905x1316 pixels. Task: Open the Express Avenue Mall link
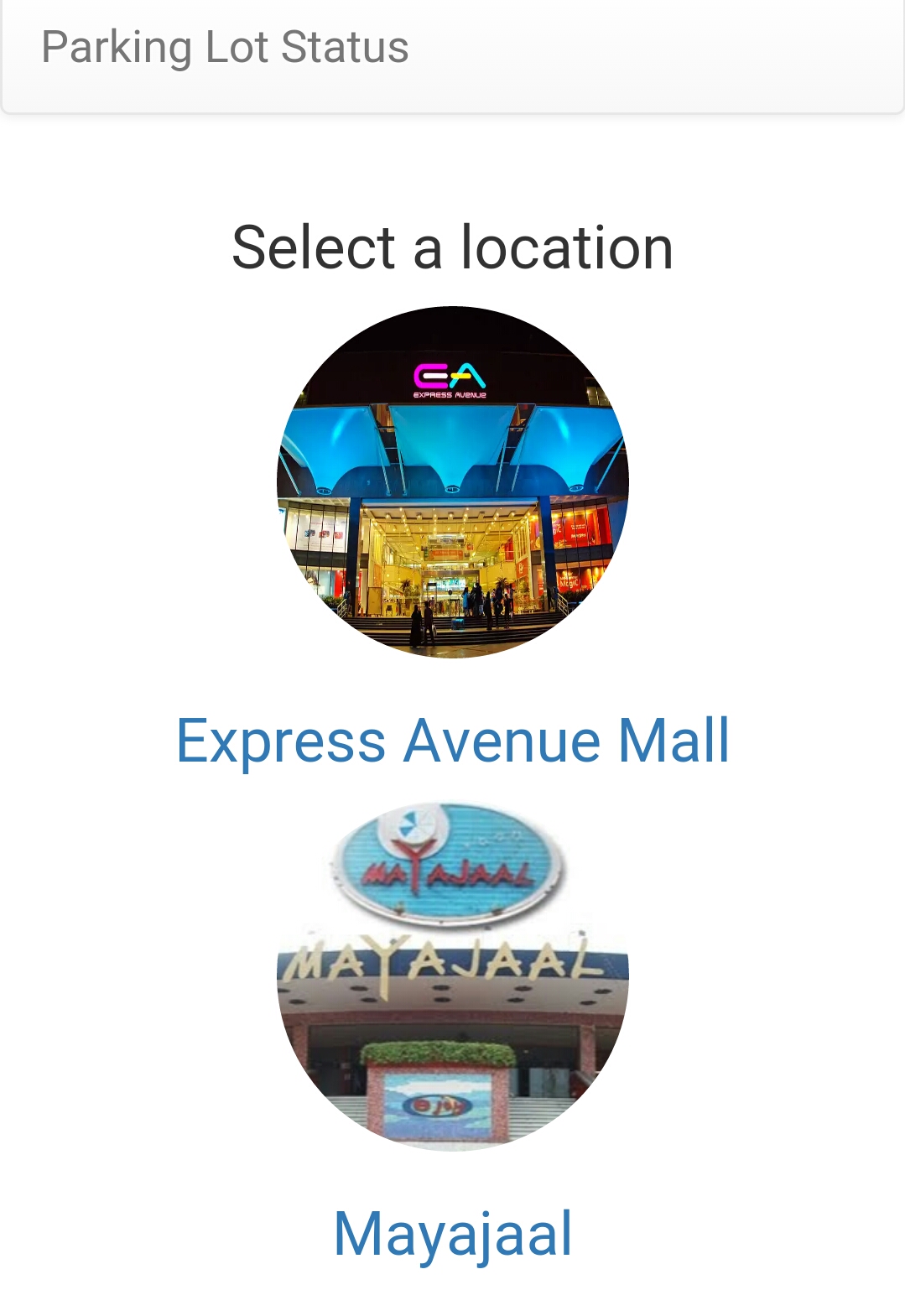click(452, 741)
